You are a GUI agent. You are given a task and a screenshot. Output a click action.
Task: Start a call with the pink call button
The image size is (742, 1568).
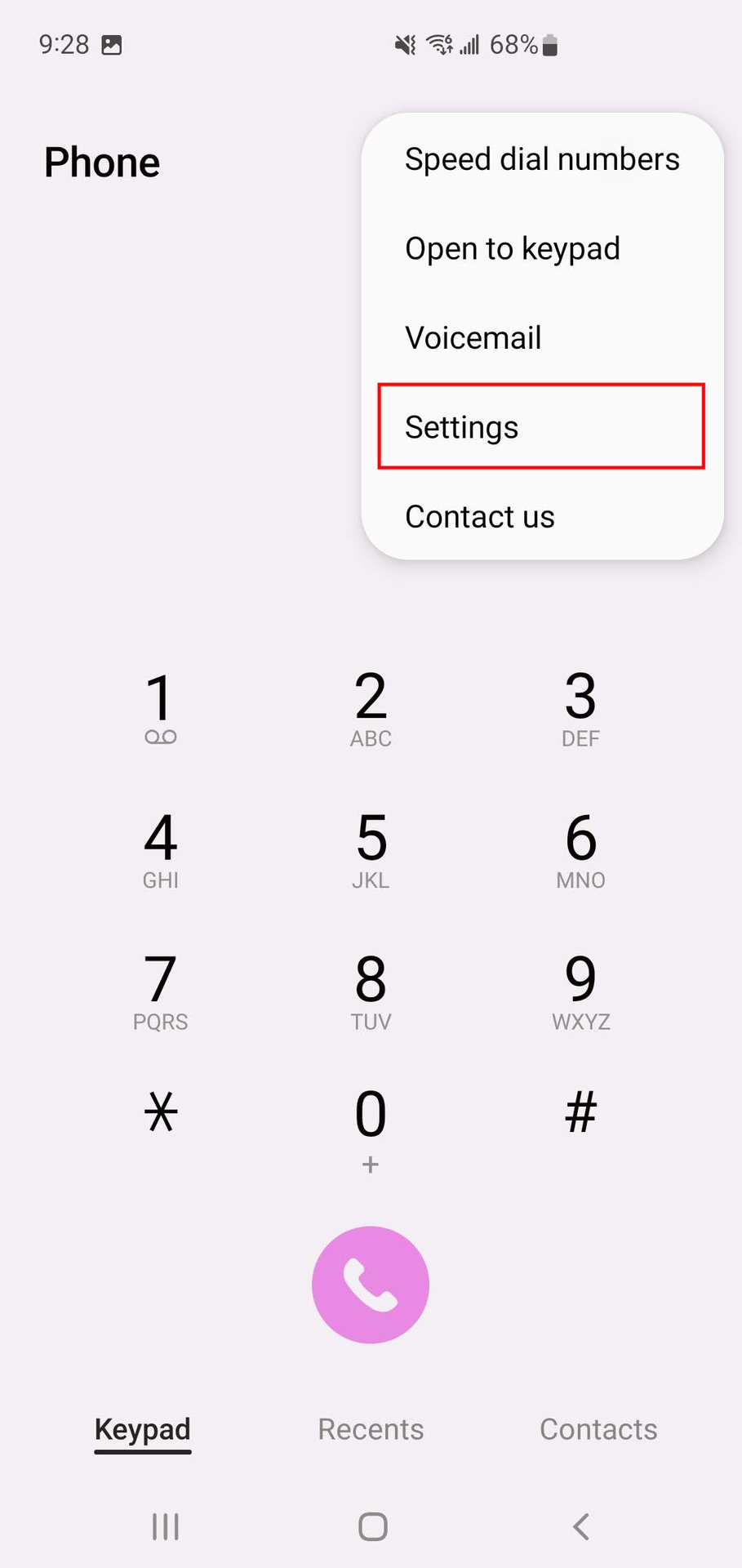371,1285
